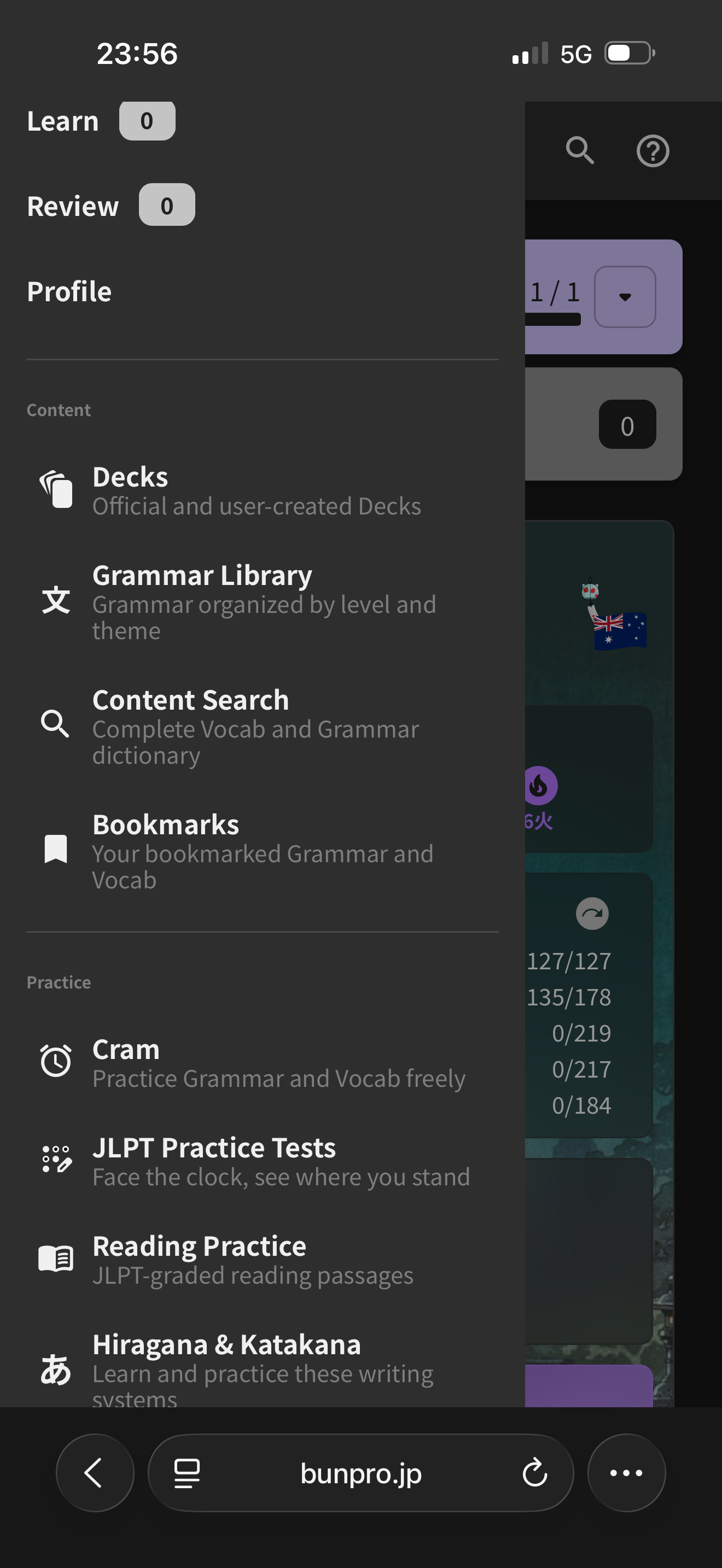
Task: Open JLPT Practice Tests
Action: (214, 1149)
